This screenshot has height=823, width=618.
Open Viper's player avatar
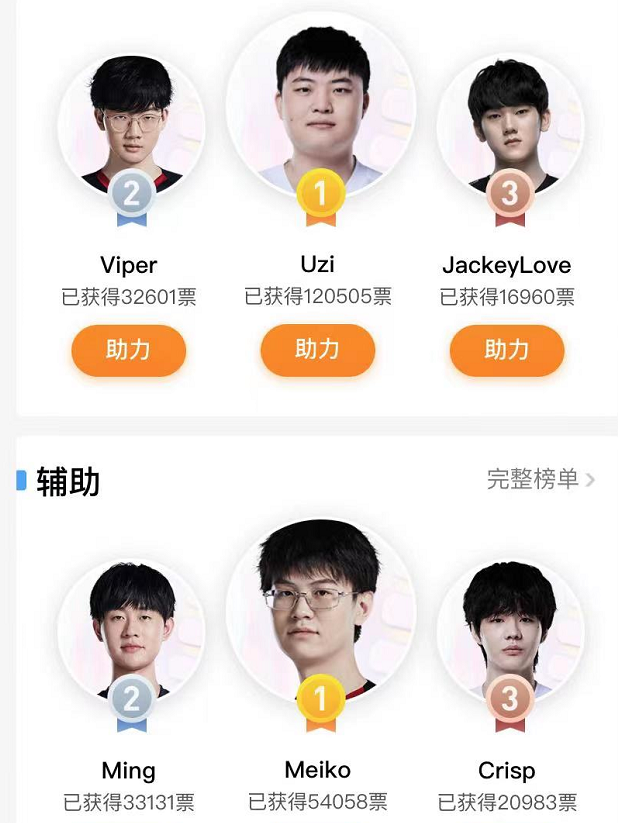tap(131, 125)
